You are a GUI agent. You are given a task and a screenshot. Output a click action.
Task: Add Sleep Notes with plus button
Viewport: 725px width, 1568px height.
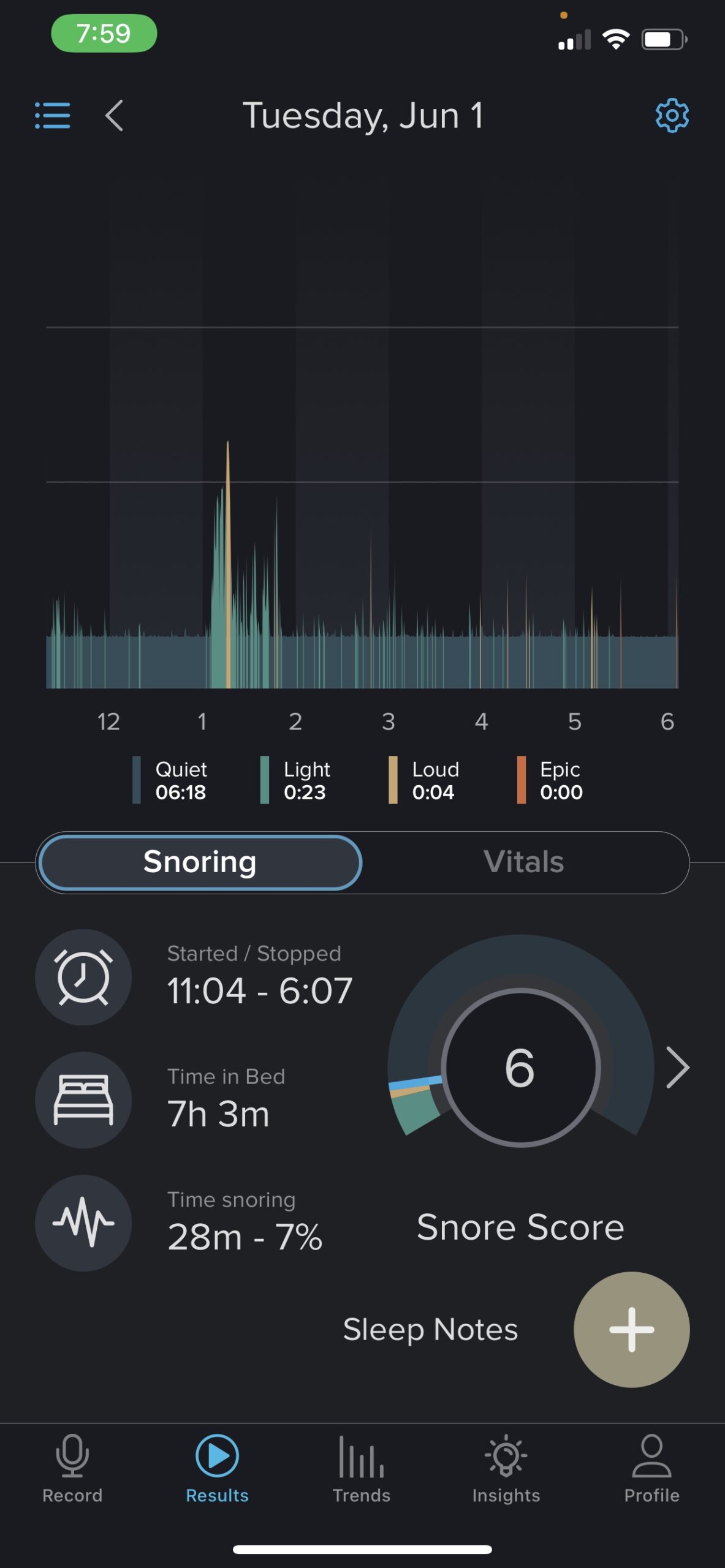[631, 1329]
